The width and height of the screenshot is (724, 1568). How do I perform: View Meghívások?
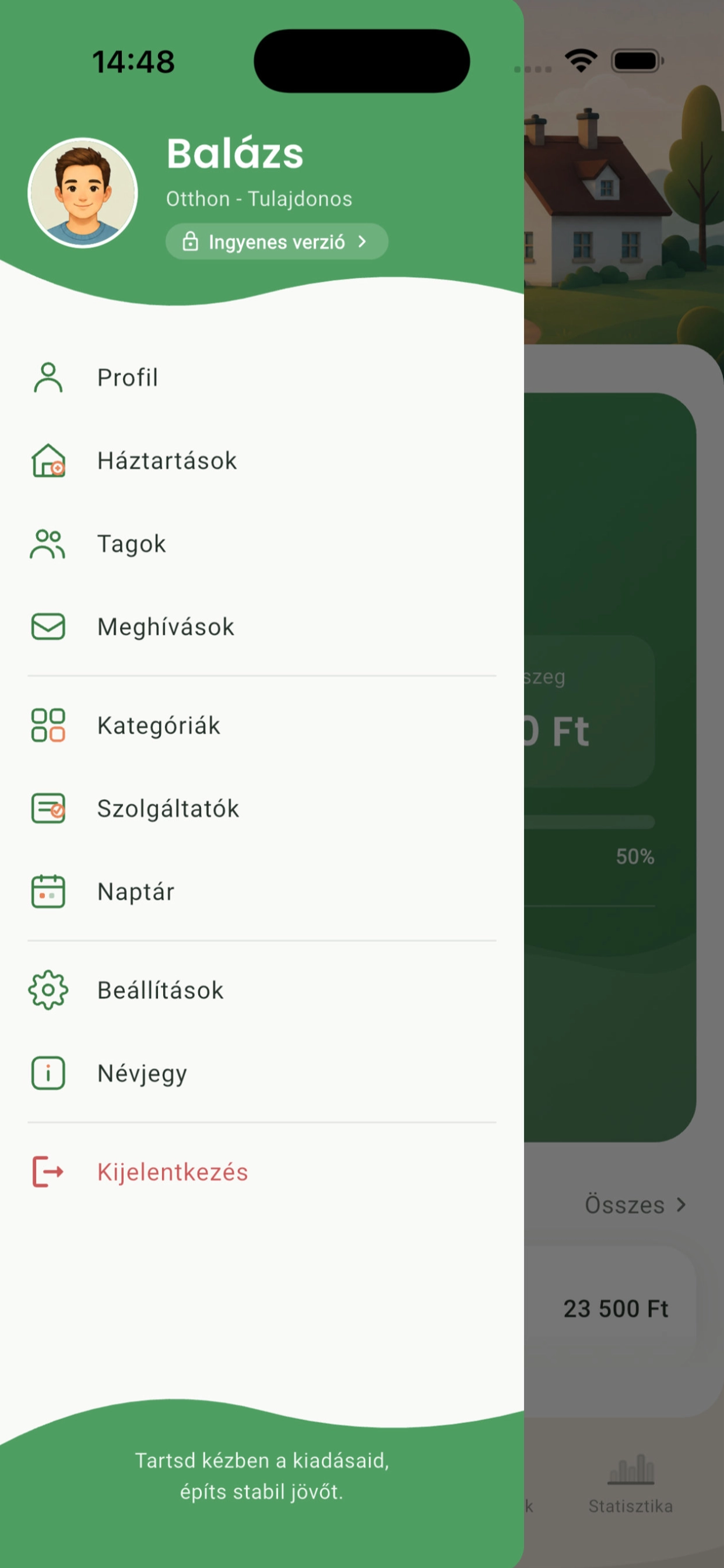coord(262,627)
